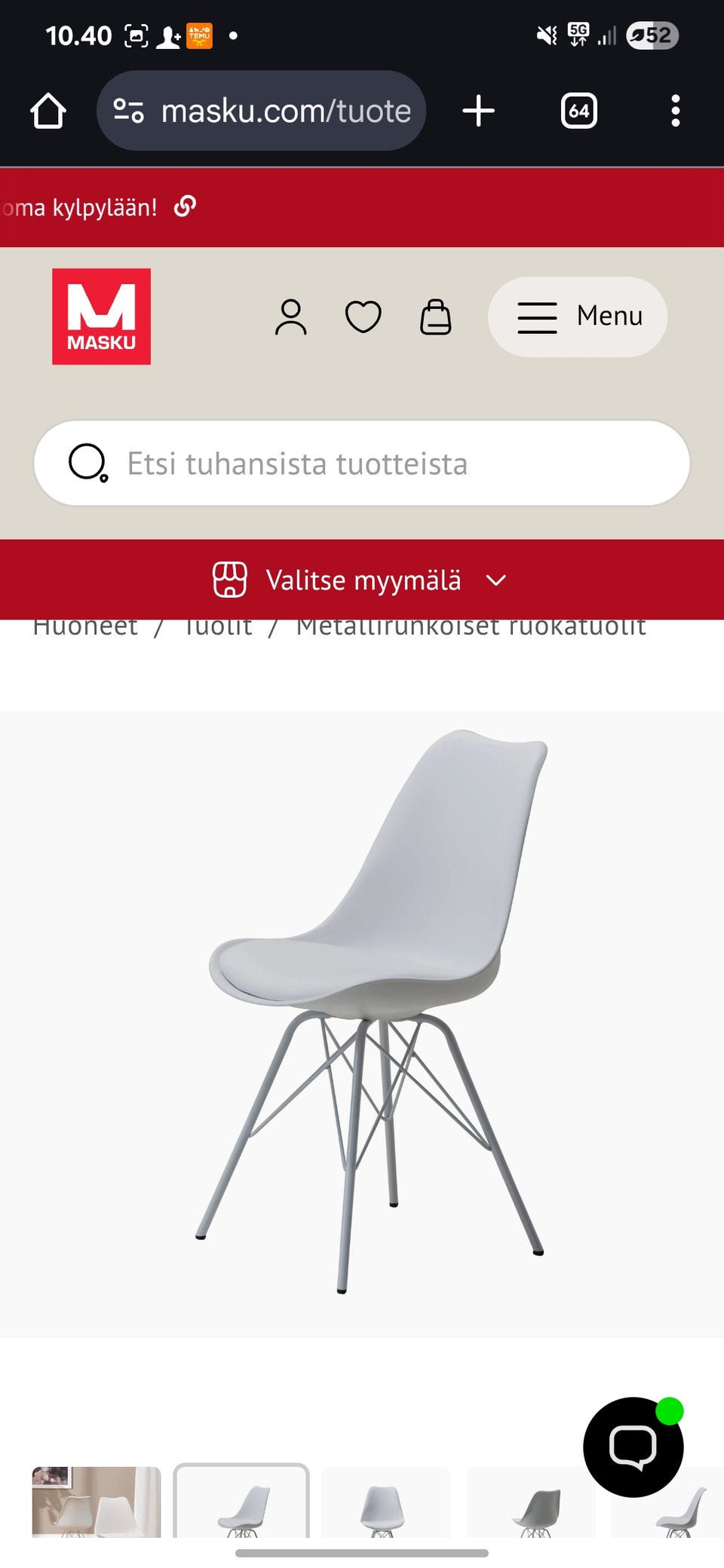This screenshot has width=724, height=1568.
Task: Tap the store icon next to Valitse myymälä
Action: [231, 579]
